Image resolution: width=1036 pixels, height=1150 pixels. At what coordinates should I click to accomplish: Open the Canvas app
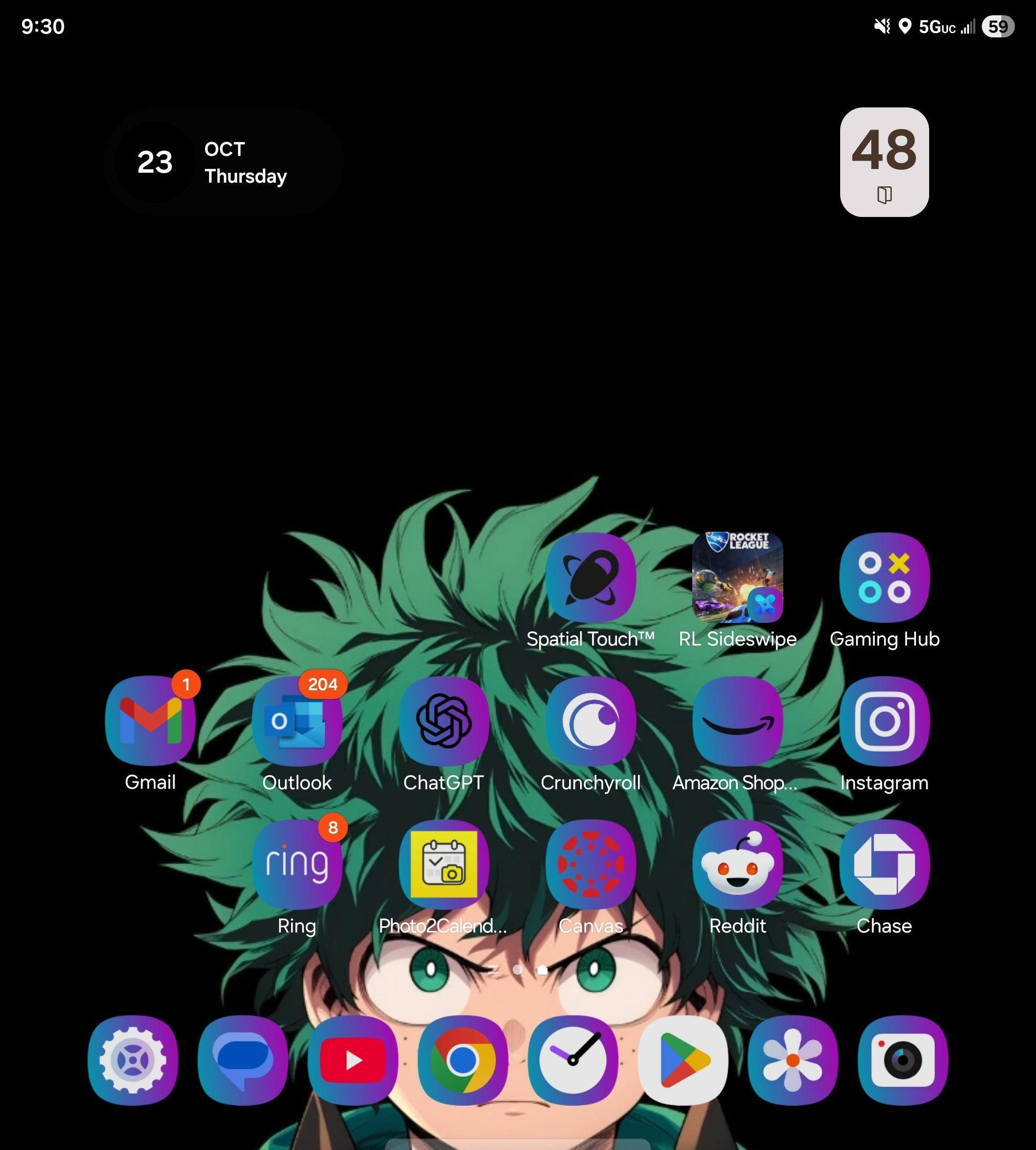coord(590,864)
